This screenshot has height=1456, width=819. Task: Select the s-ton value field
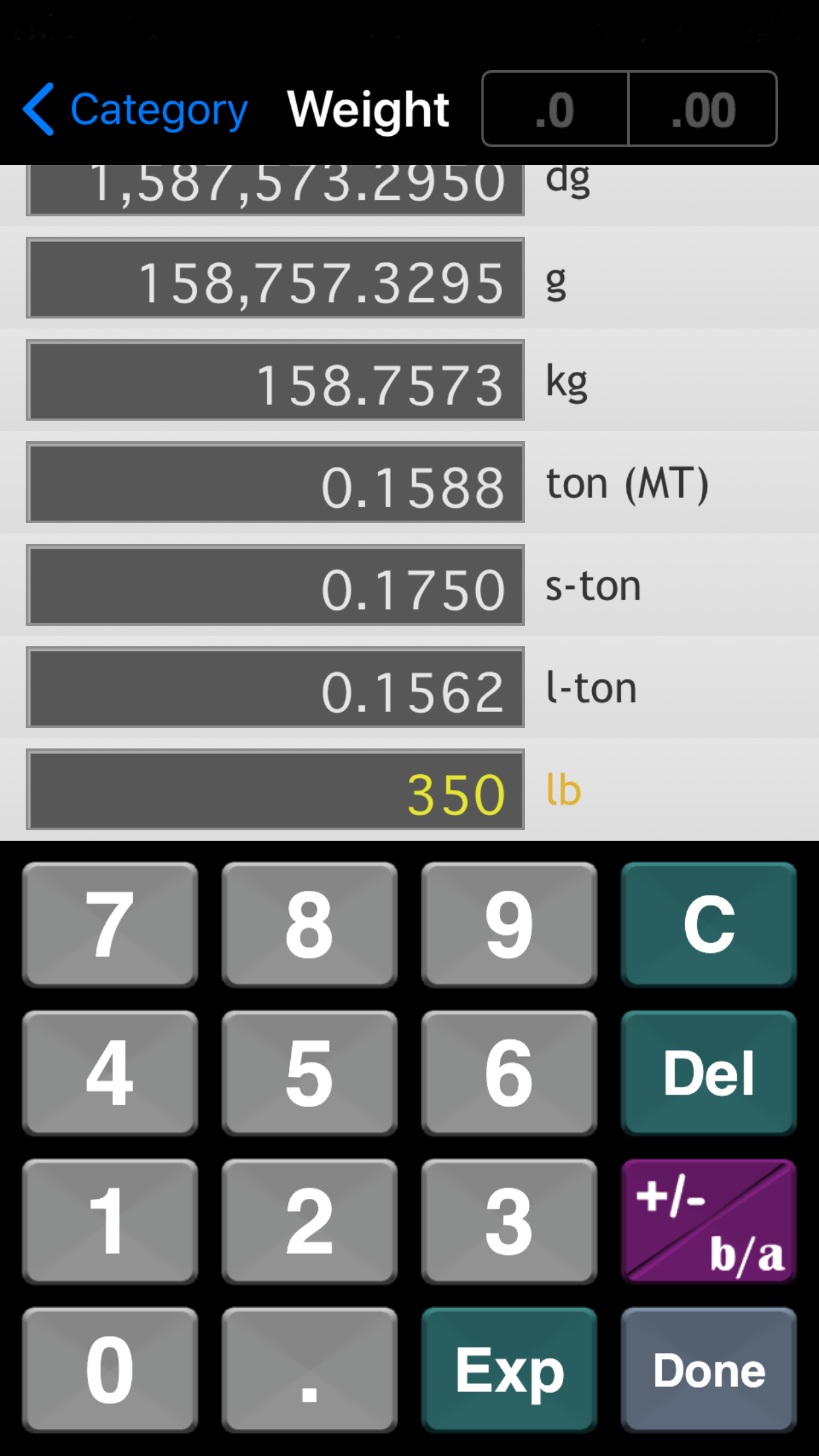(275, 586)
